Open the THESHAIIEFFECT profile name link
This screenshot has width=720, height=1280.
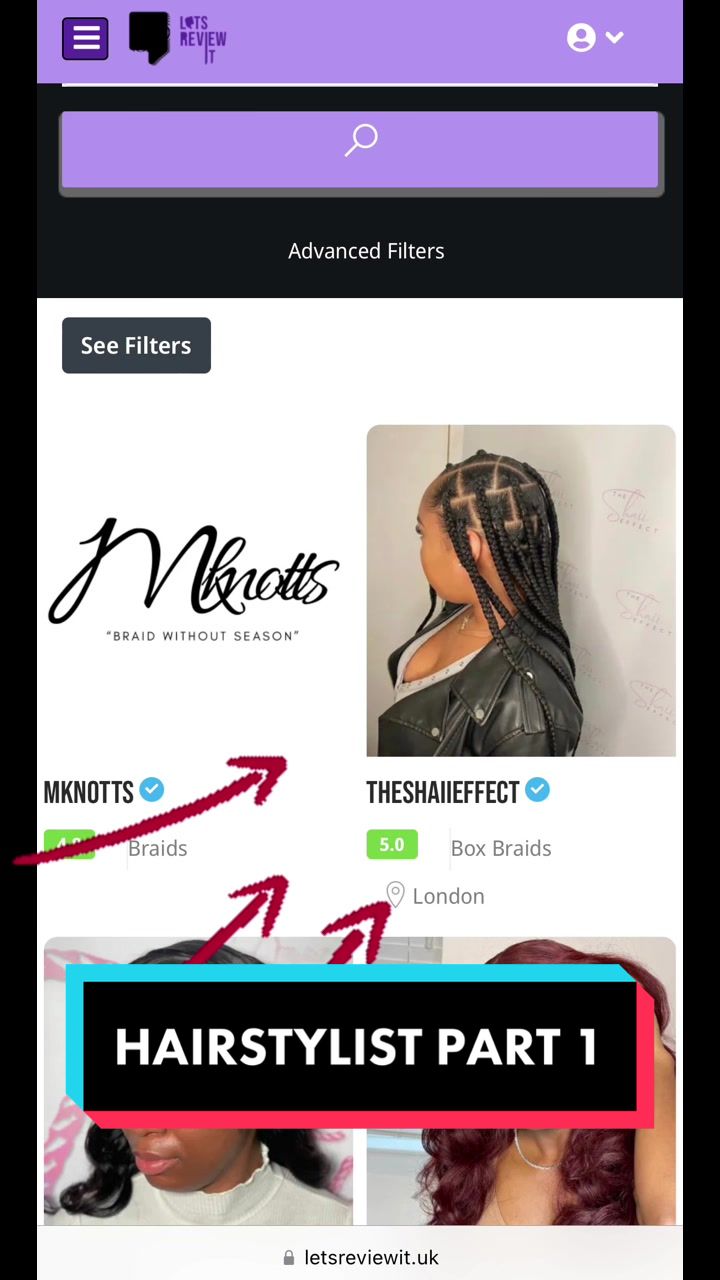coord(443,793)
